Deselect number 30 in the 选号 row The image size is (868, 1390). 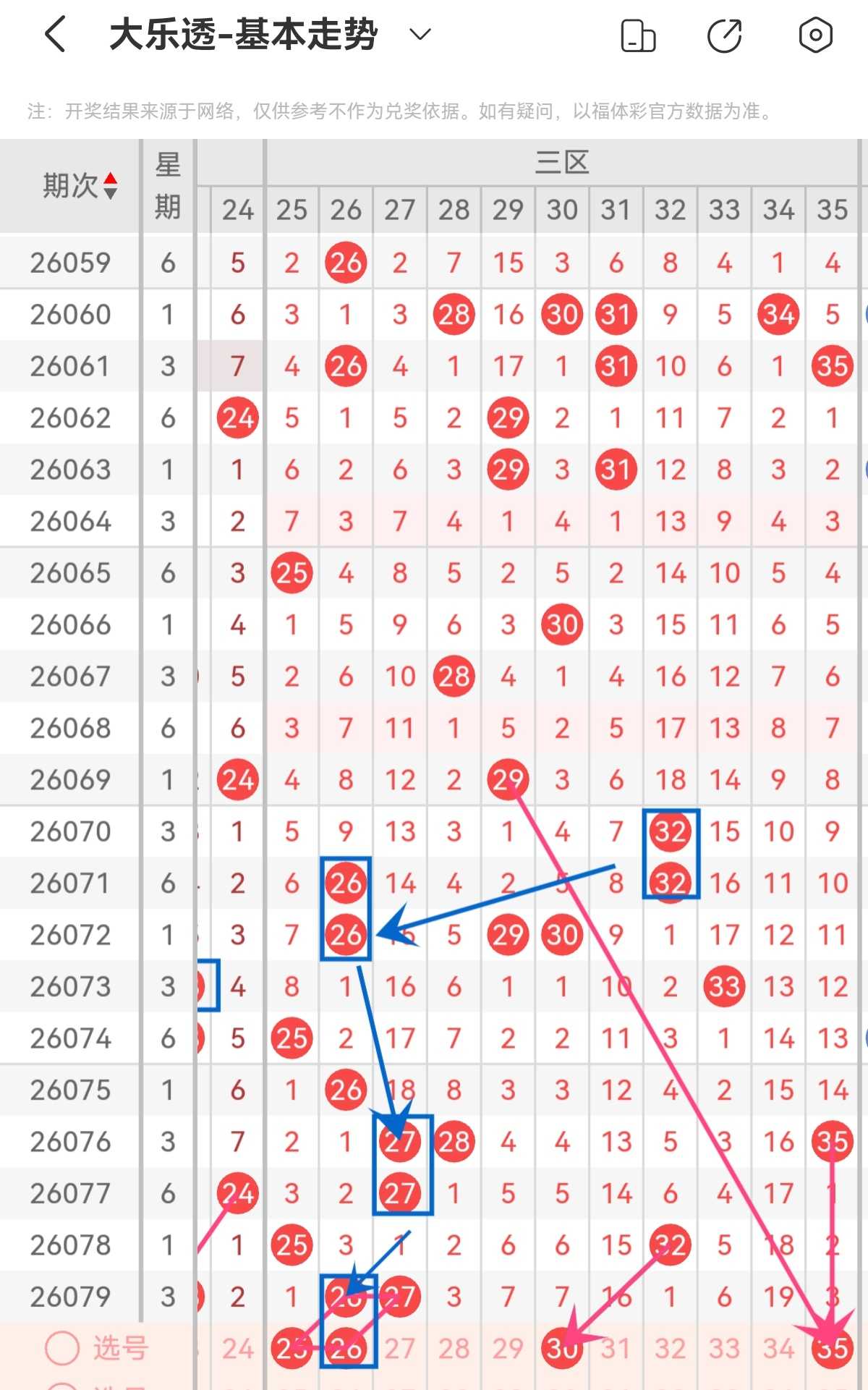tap(562, 1349)
